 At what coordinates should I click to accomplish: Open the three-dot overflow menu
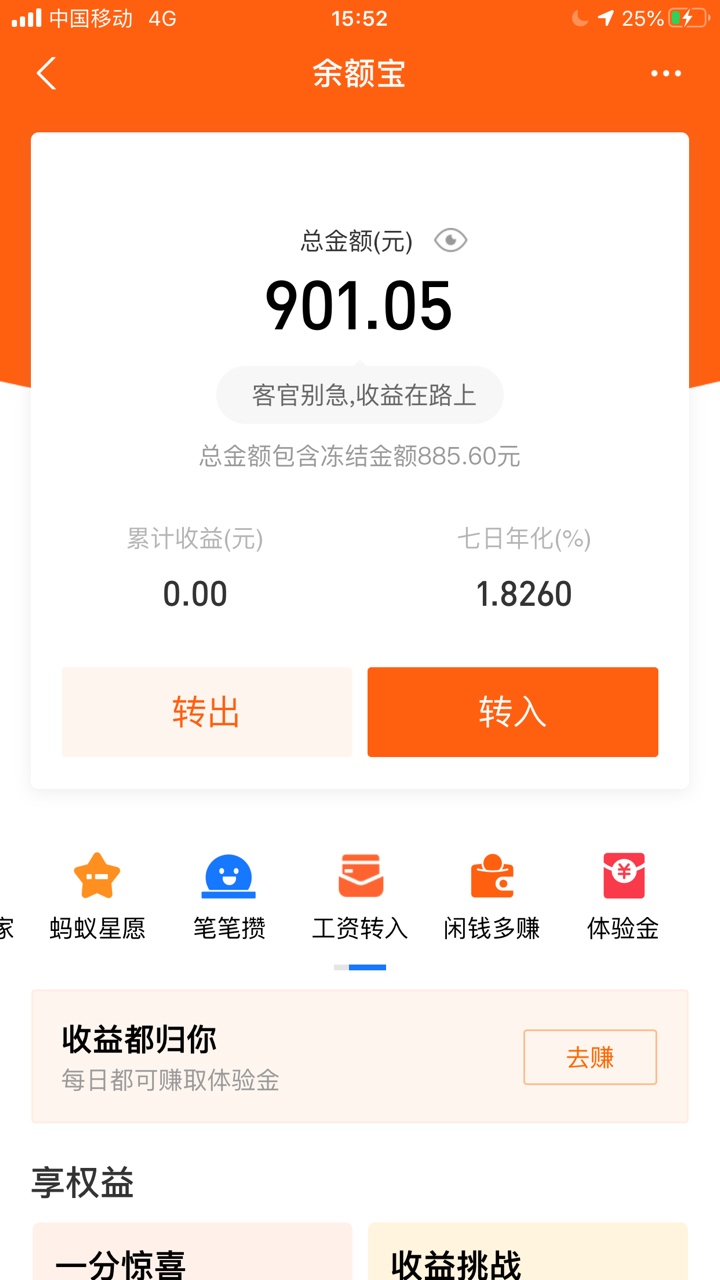pos(666,74)
